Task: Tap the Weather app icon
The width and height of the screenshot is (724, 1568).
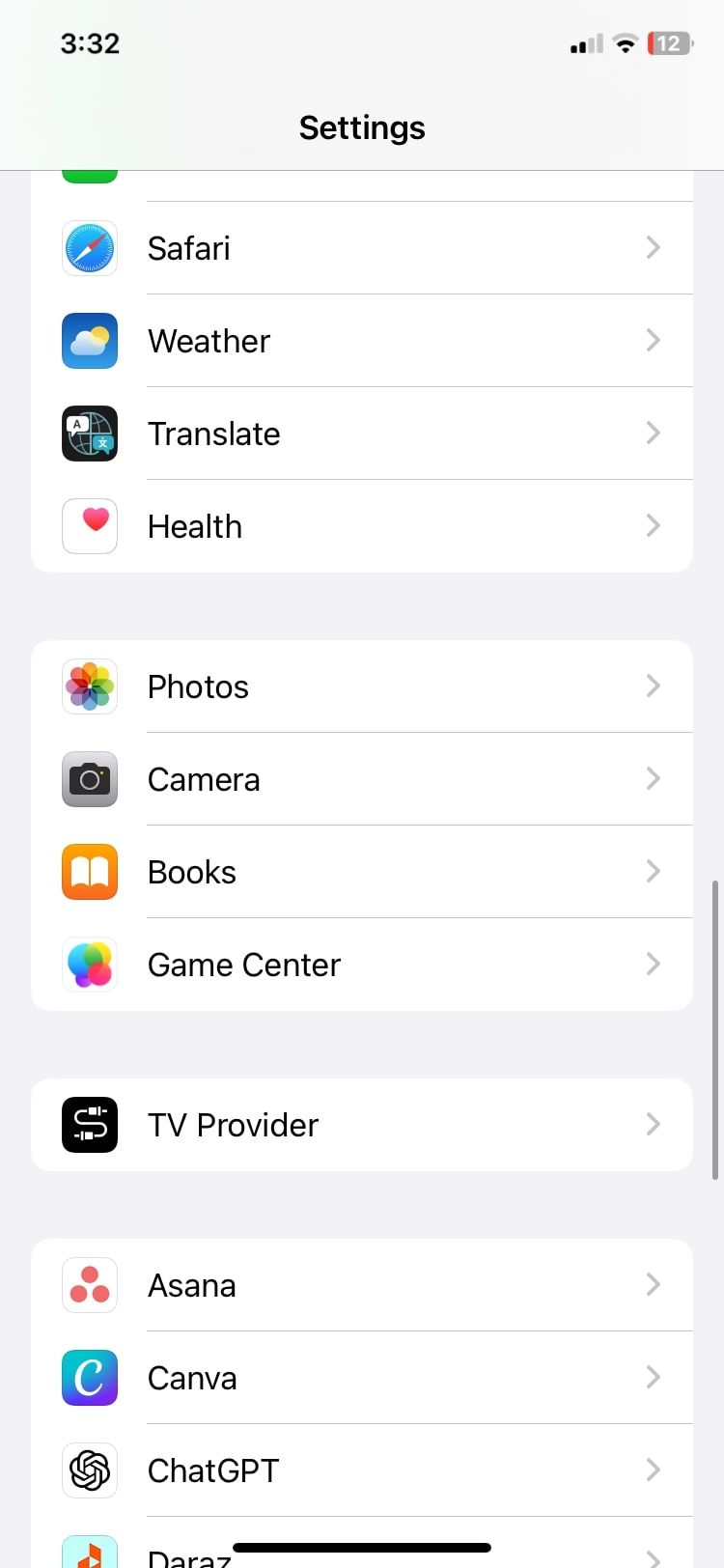Action: tap(89, 341)
